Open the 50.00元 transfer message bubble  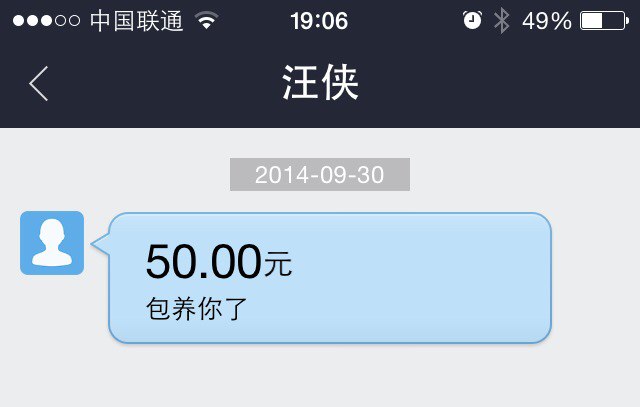coord(330,278)
